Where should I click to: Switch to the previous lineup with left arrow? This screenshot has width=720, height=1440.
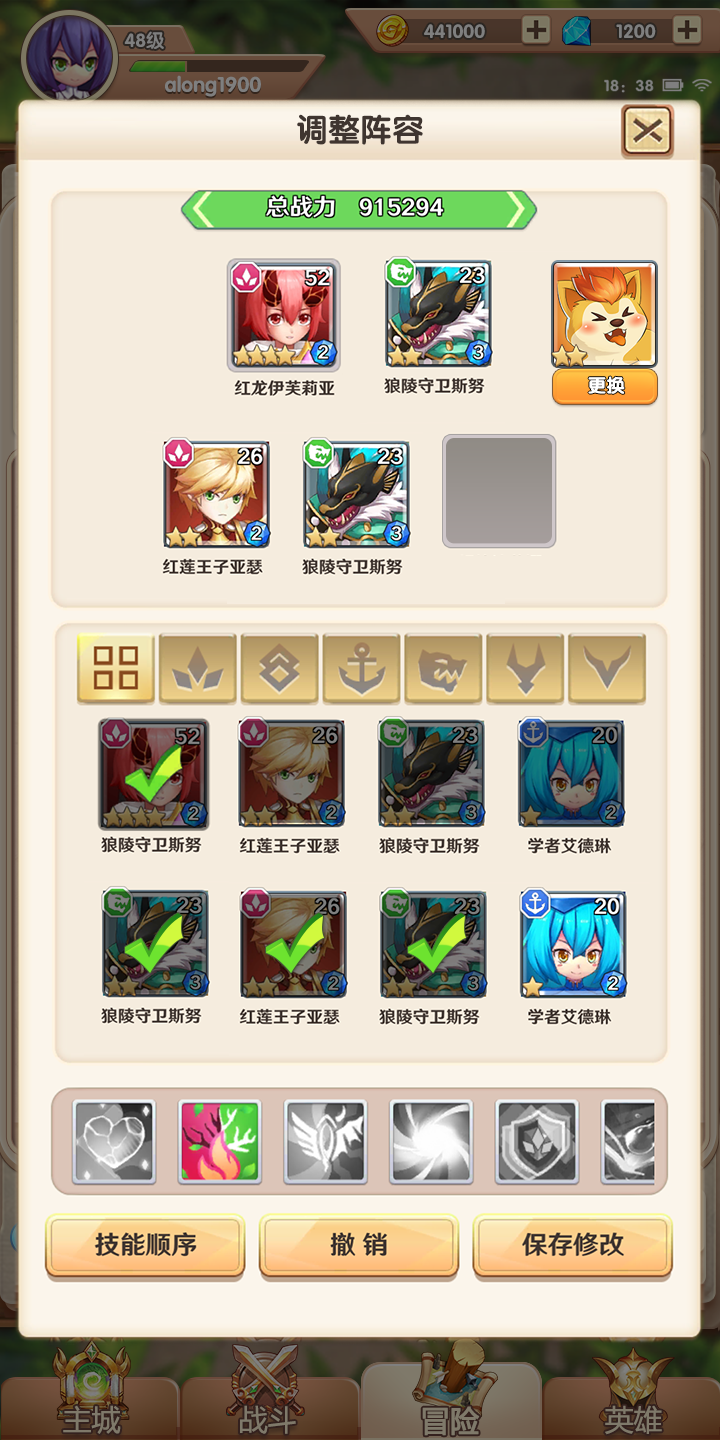click(201, 209)
